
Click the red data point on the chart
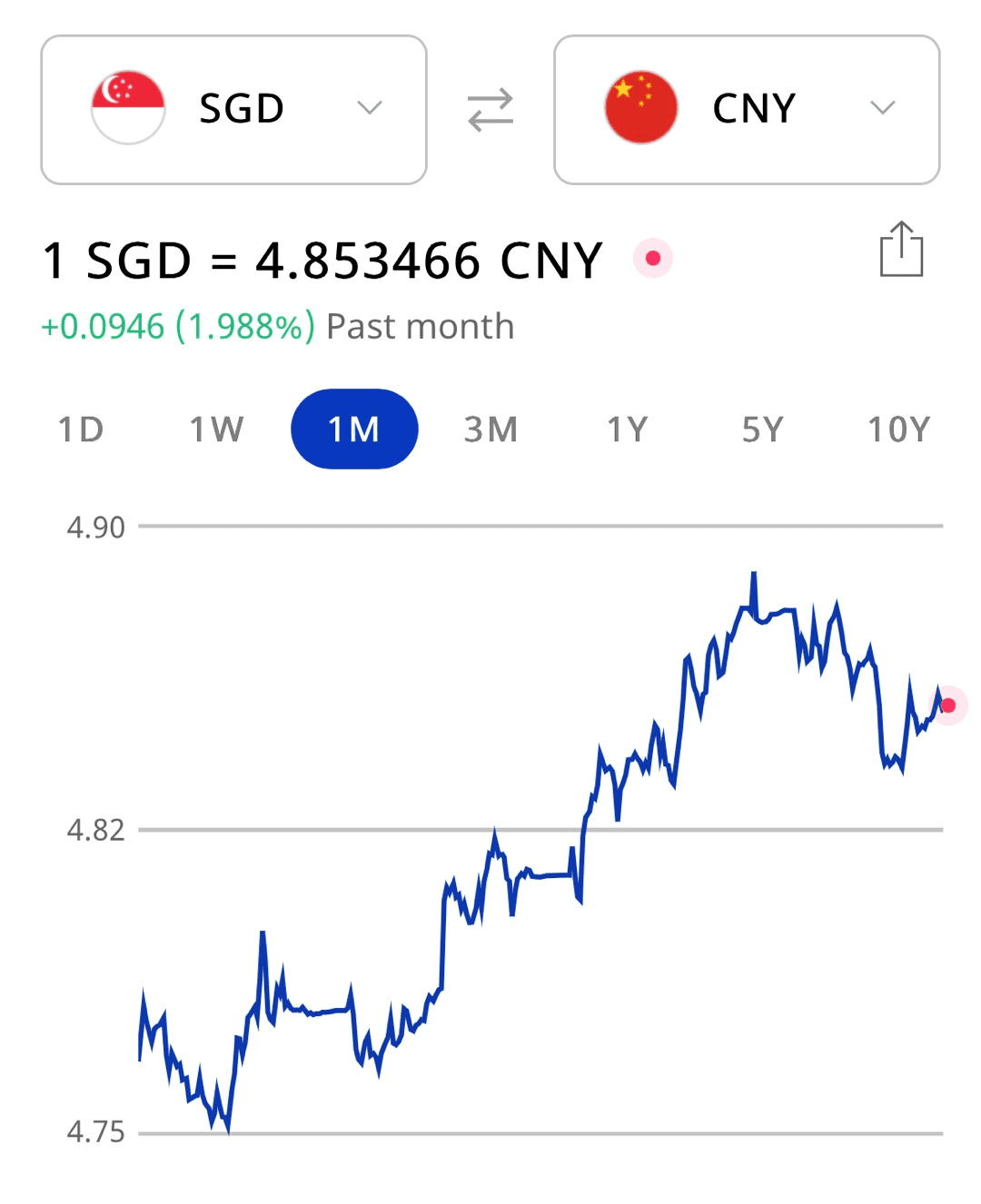(948, 706)
